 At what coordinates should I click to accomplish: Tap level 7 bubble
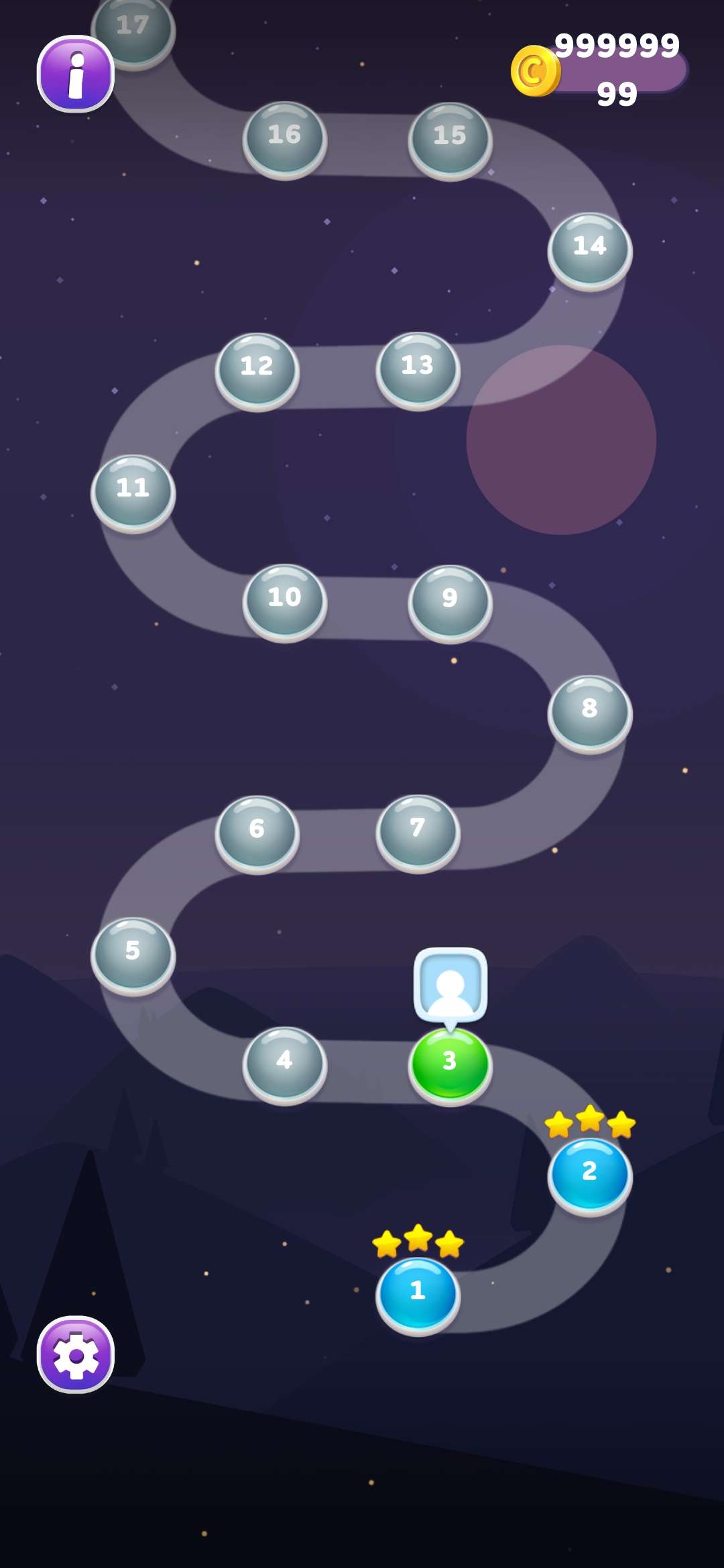tap(418, 831)
